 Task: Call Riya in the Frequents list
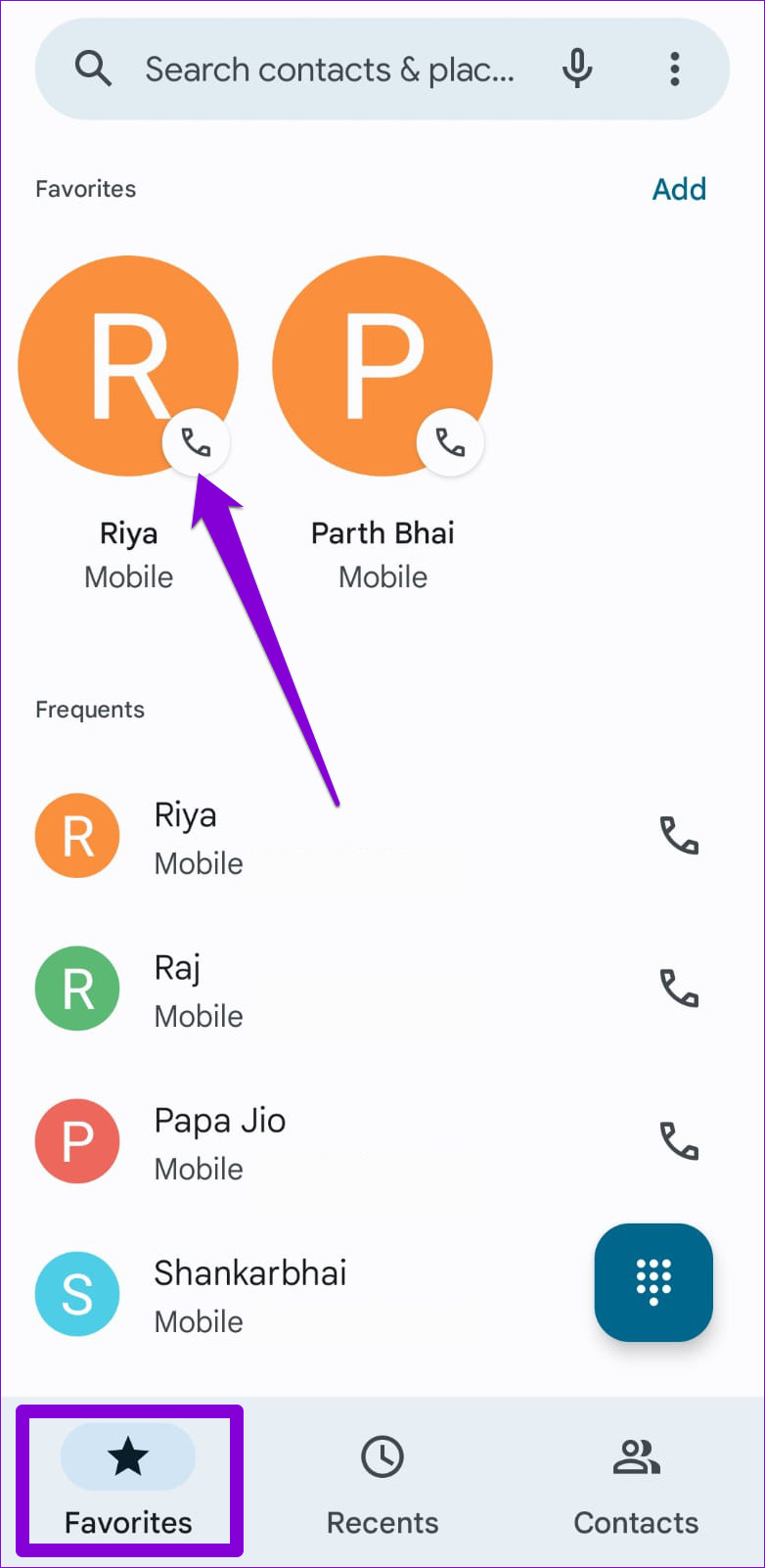click(679, 836)
